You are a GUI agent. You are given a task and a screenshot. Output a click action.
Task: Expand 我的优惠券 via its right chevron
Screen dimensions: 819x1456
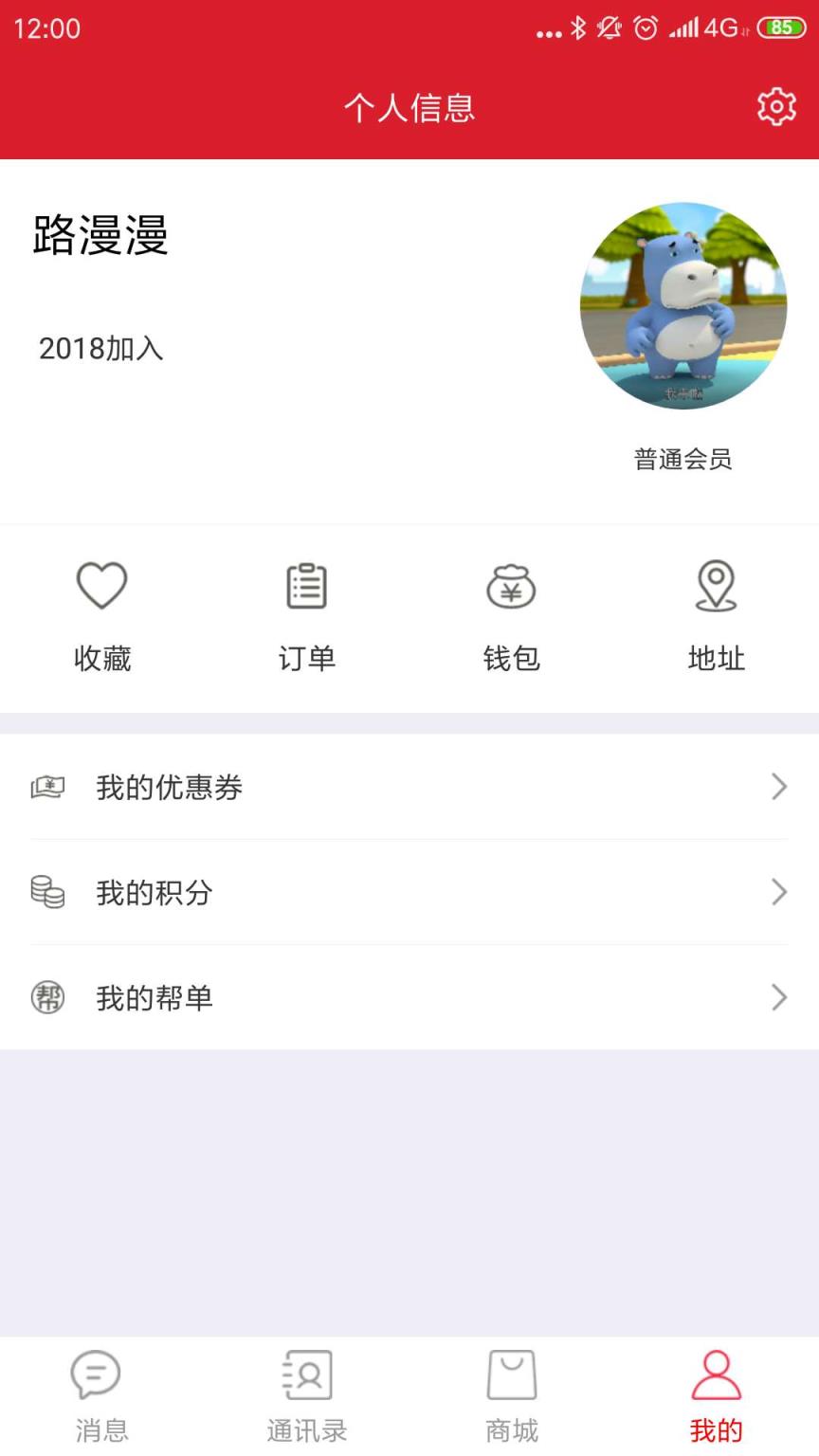[779, 787]
